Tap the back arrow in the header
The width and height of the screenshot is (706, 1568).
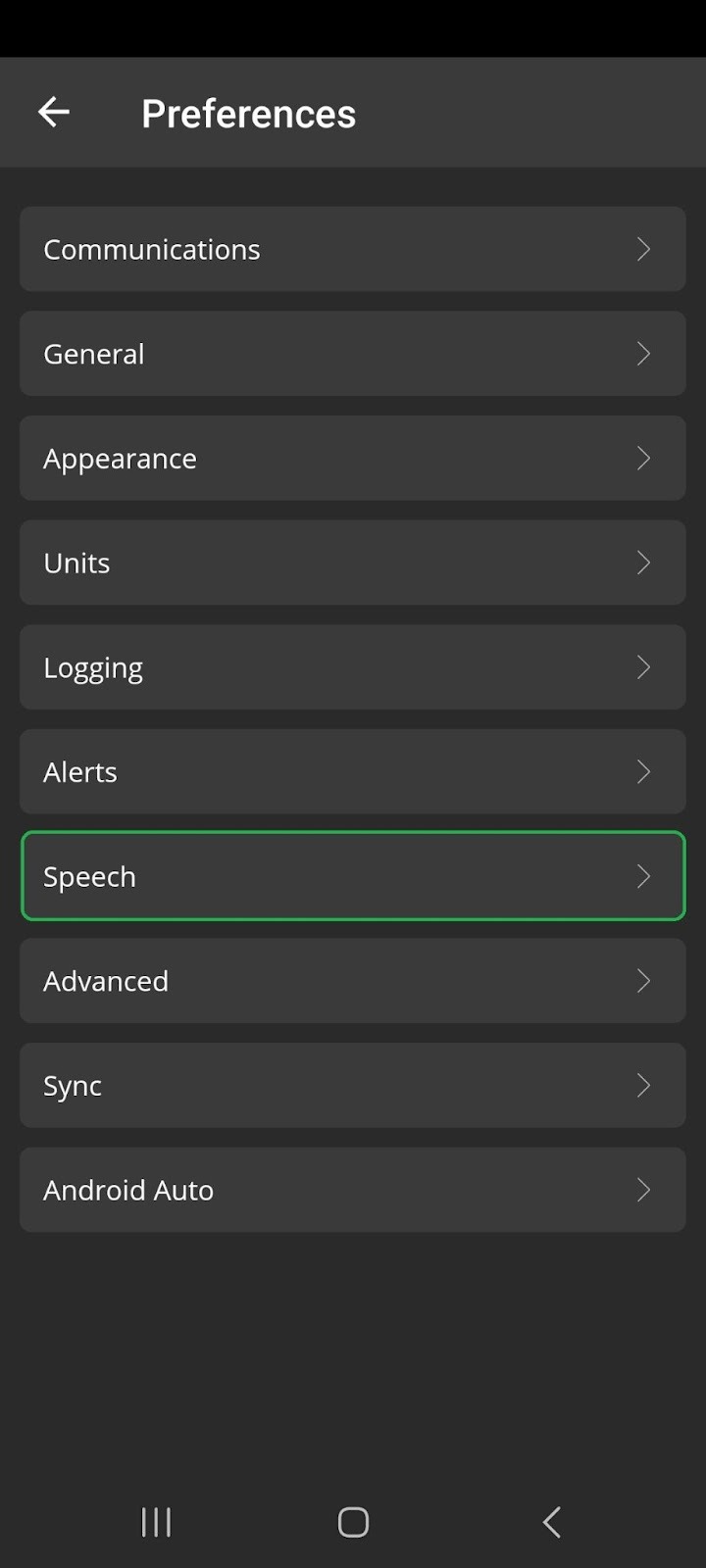[54, 112]
